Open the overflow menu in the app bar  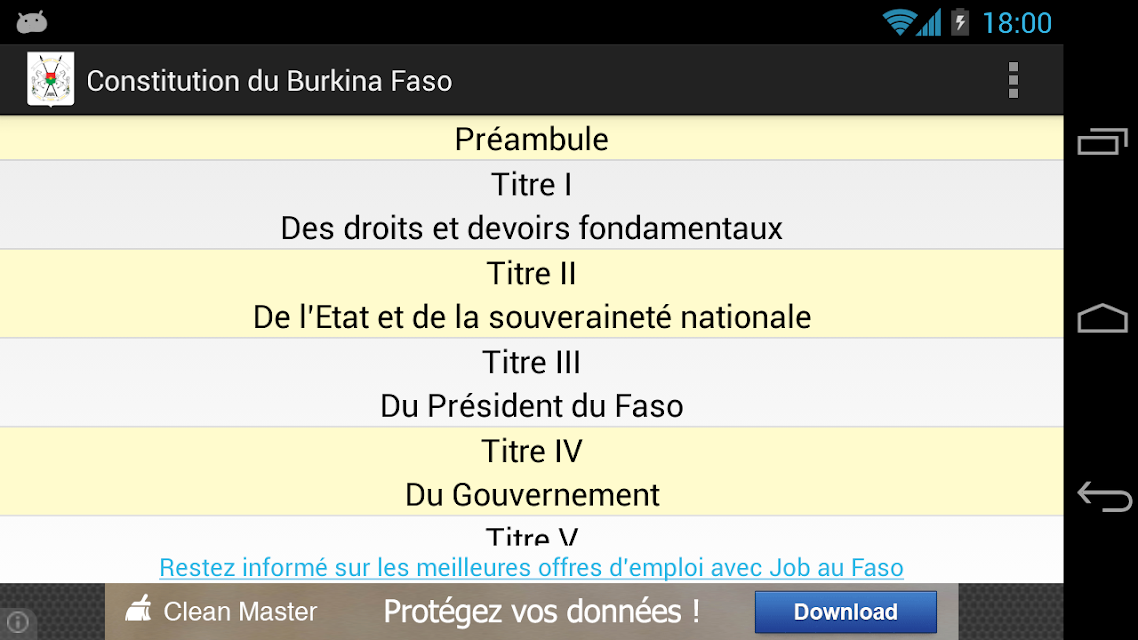click(1013, 80)
